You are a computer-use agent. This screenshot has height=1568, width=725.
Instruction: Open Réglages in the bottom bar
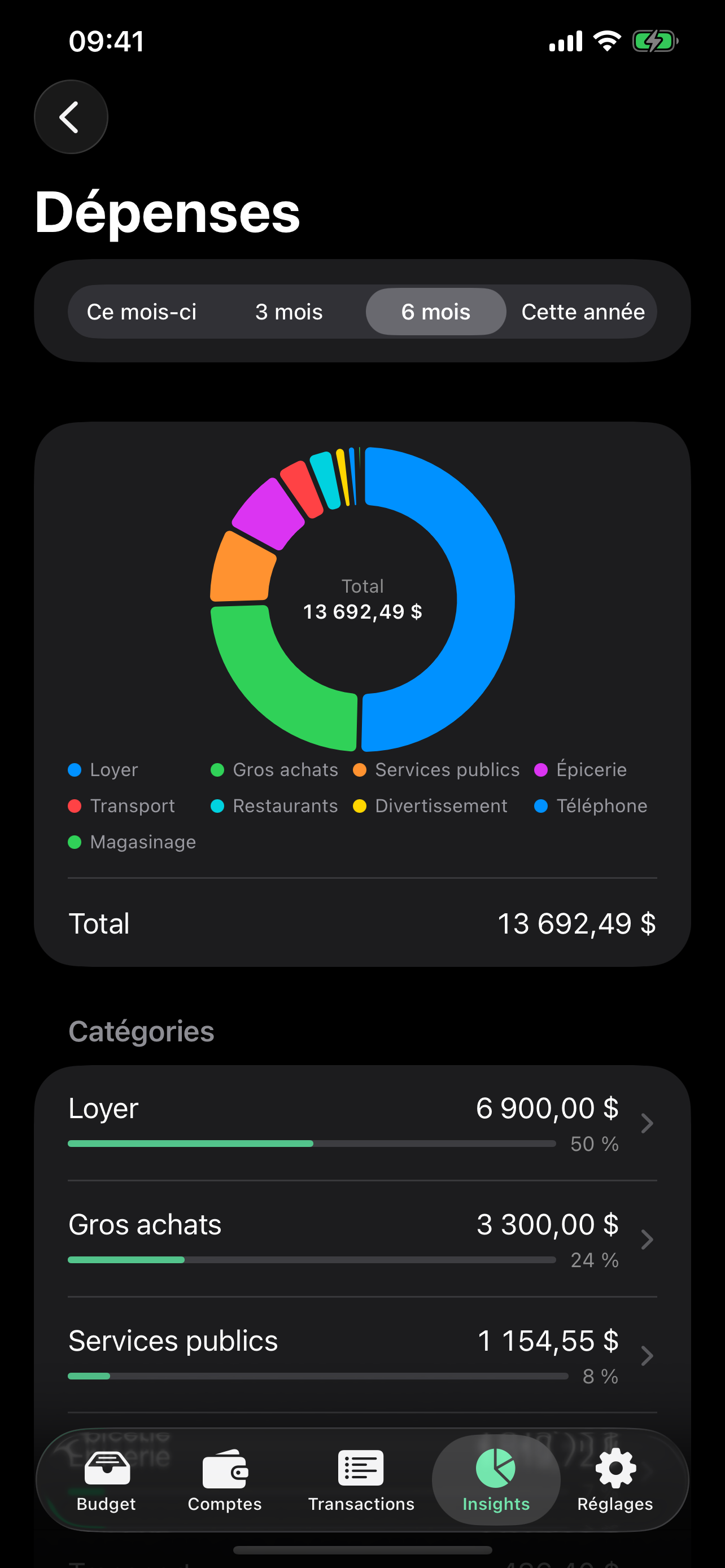pyautogui.click(x=615, y=1481)
